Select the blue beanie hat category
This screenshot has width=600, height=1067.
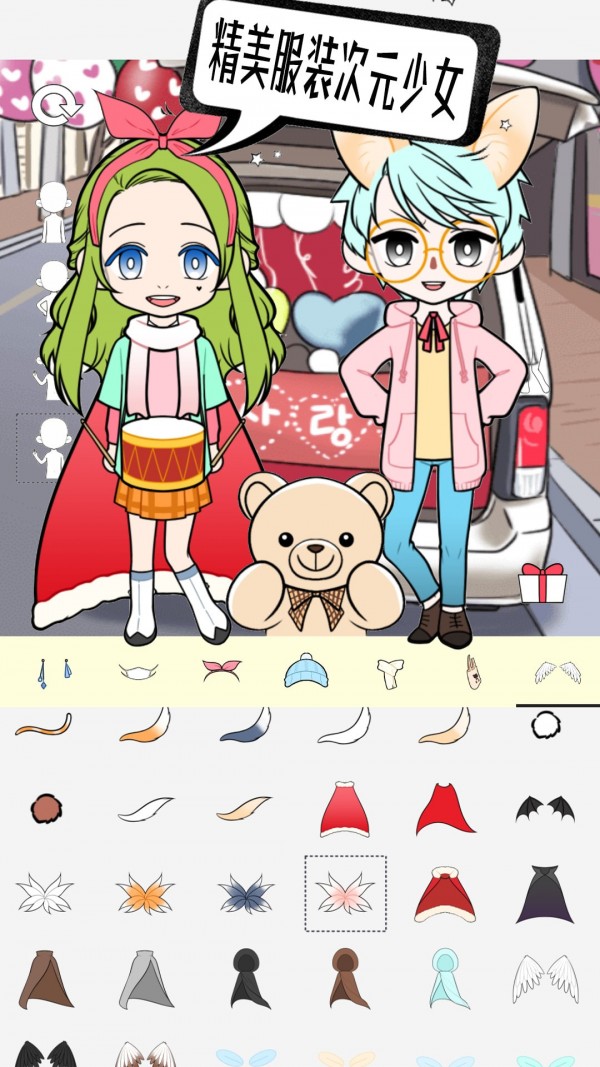tap(305, 671)
